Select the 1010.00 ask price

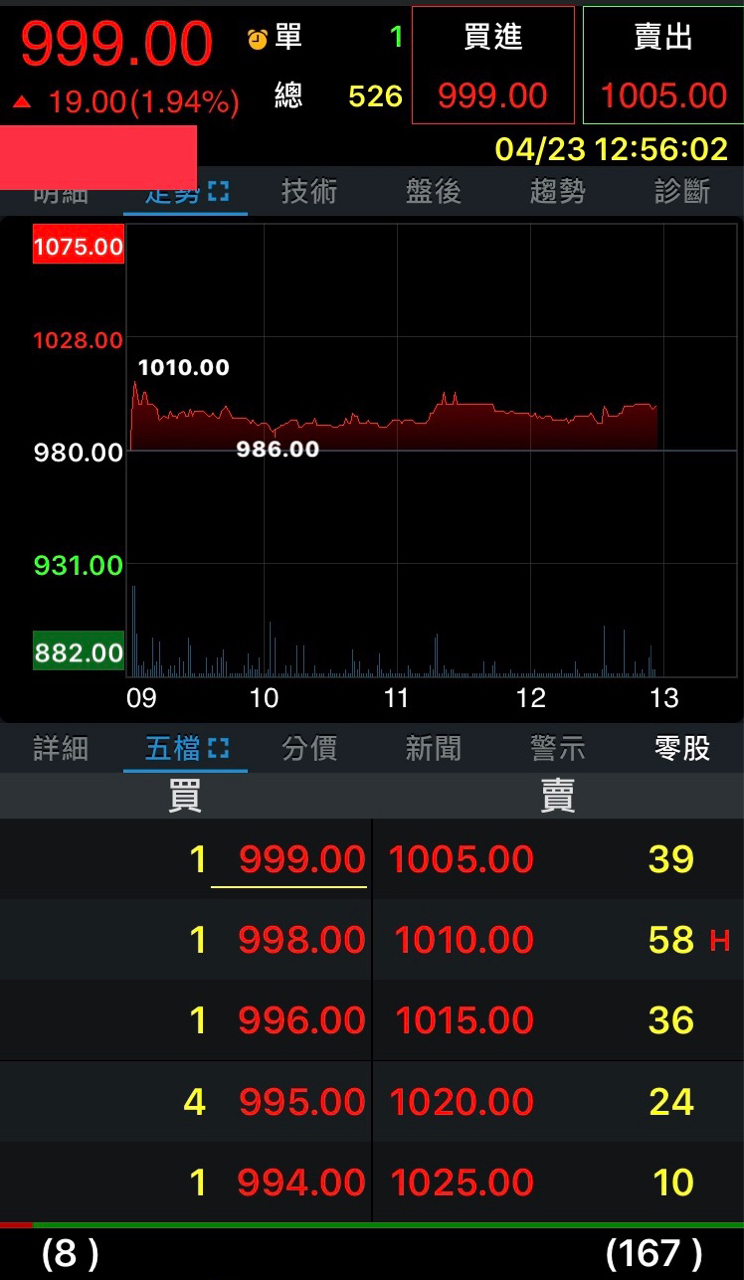tap(463, 940)
